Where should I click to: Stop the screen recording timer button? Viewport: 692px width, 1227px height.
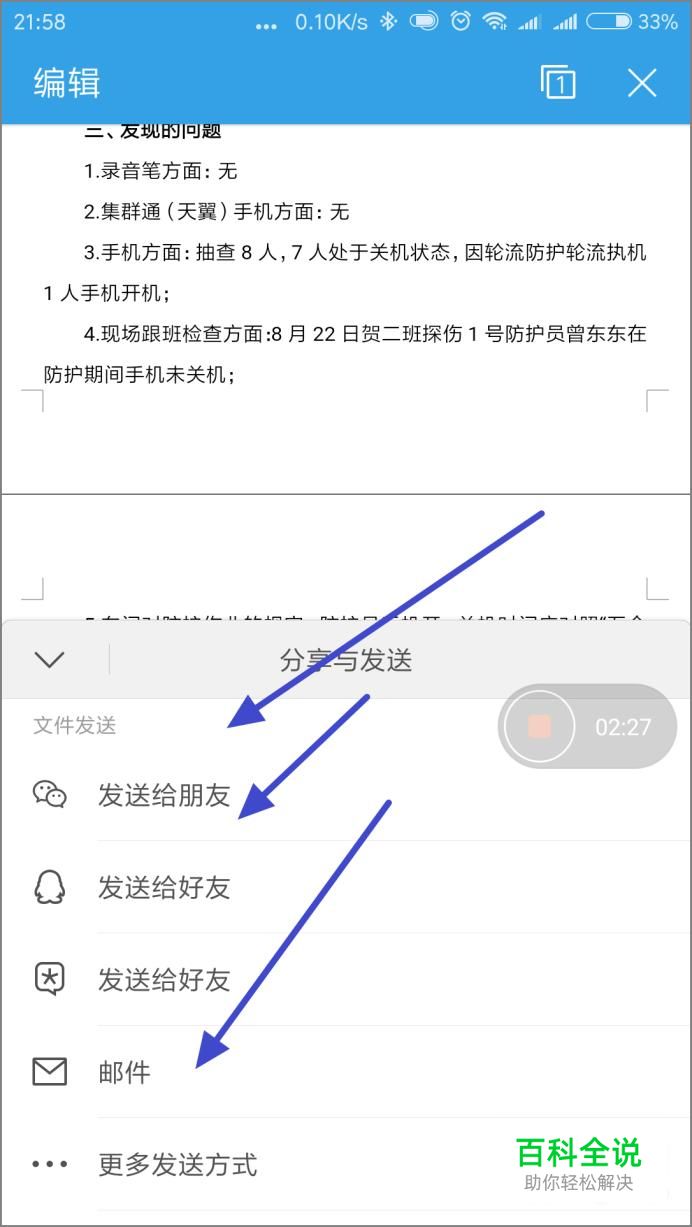coord(540,726)
